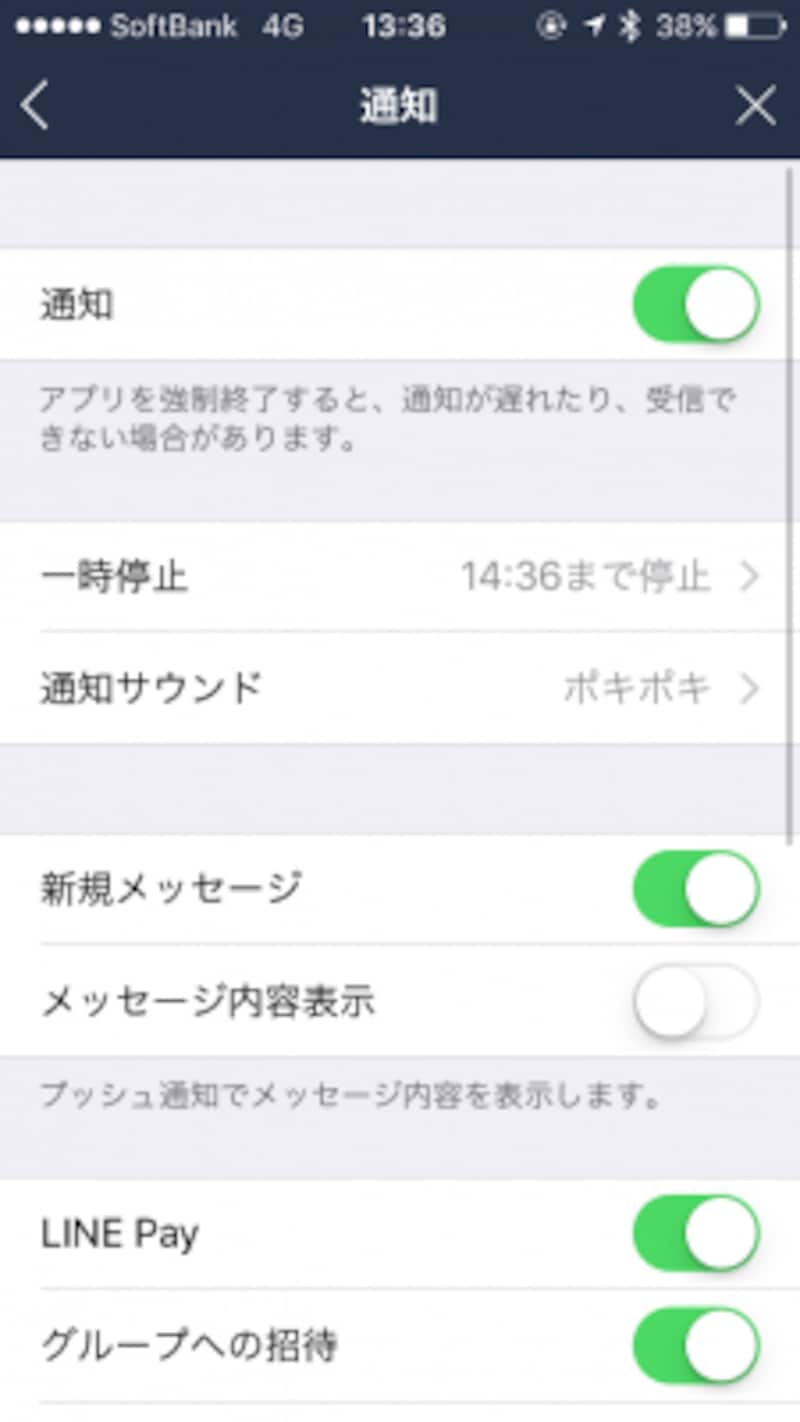Tap the Bluetooth icon in the status bar

coord(630,27)
